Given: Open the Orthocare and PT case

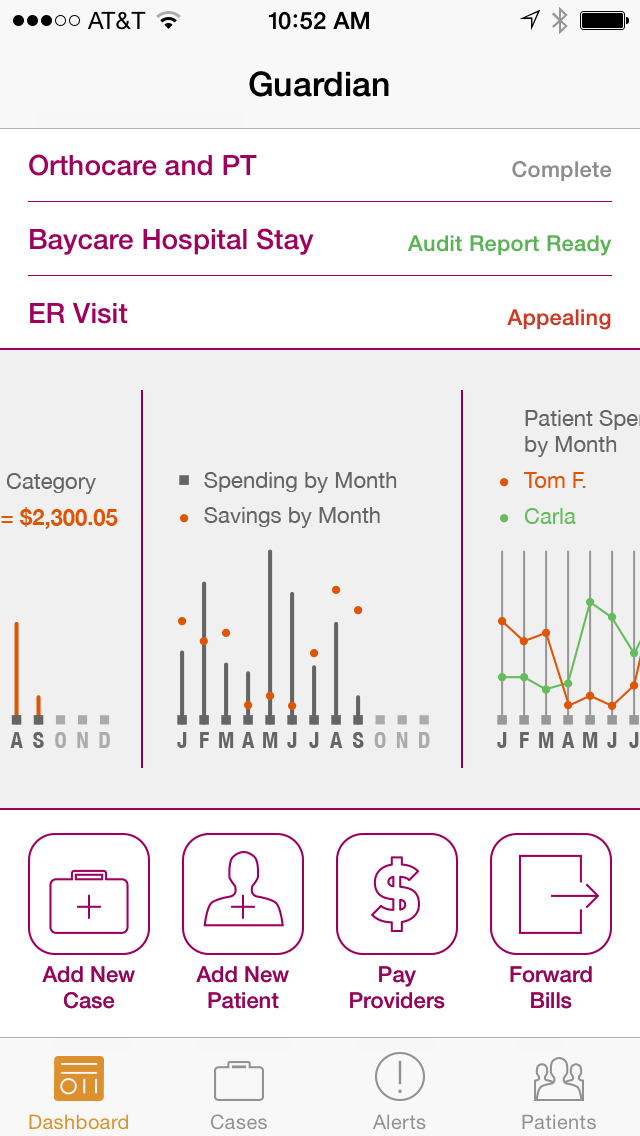Looking at the screenshot, I should coord(320,166).
